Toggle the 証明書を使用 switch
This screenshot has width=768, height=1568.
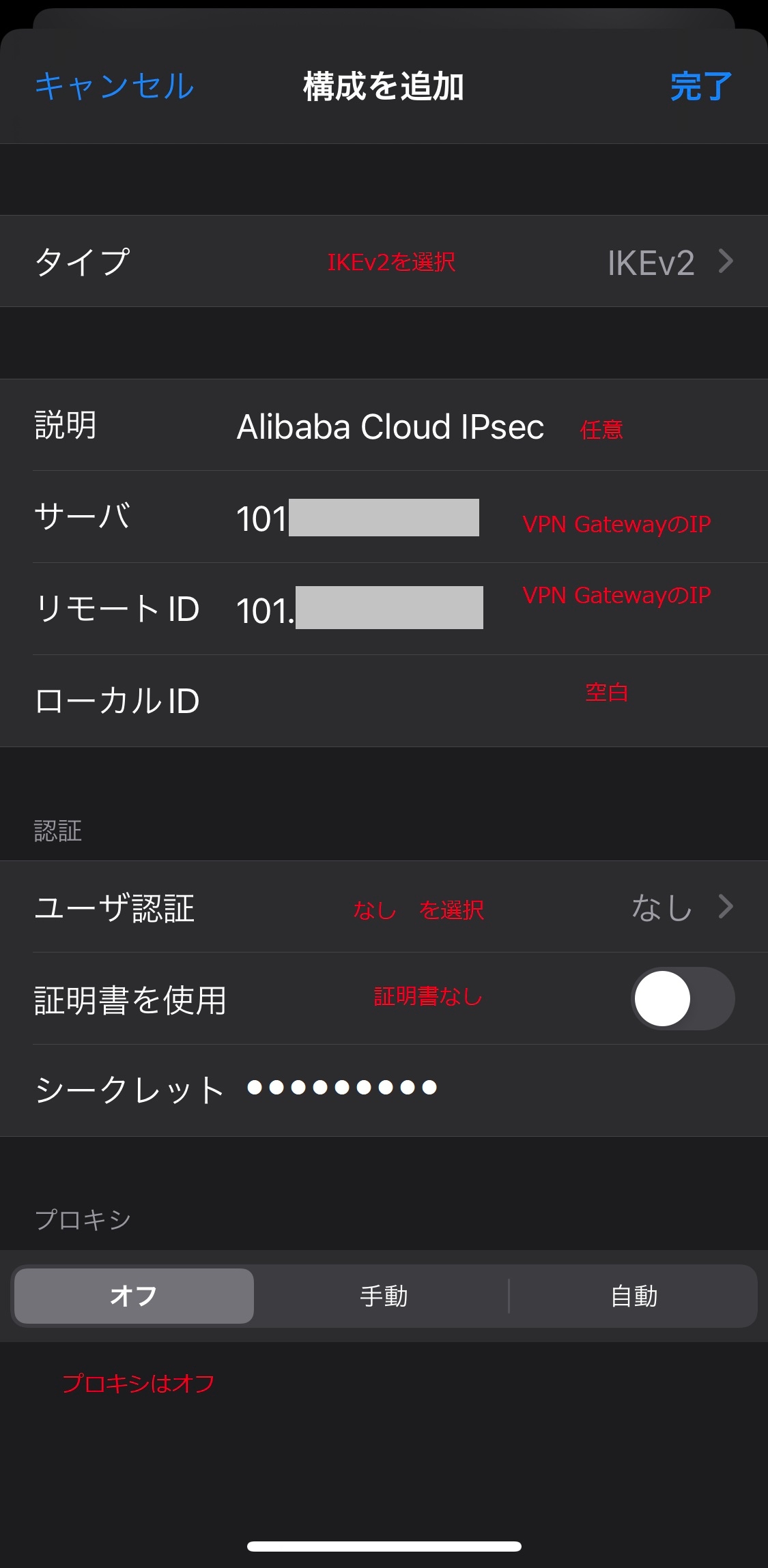(682, 999)
